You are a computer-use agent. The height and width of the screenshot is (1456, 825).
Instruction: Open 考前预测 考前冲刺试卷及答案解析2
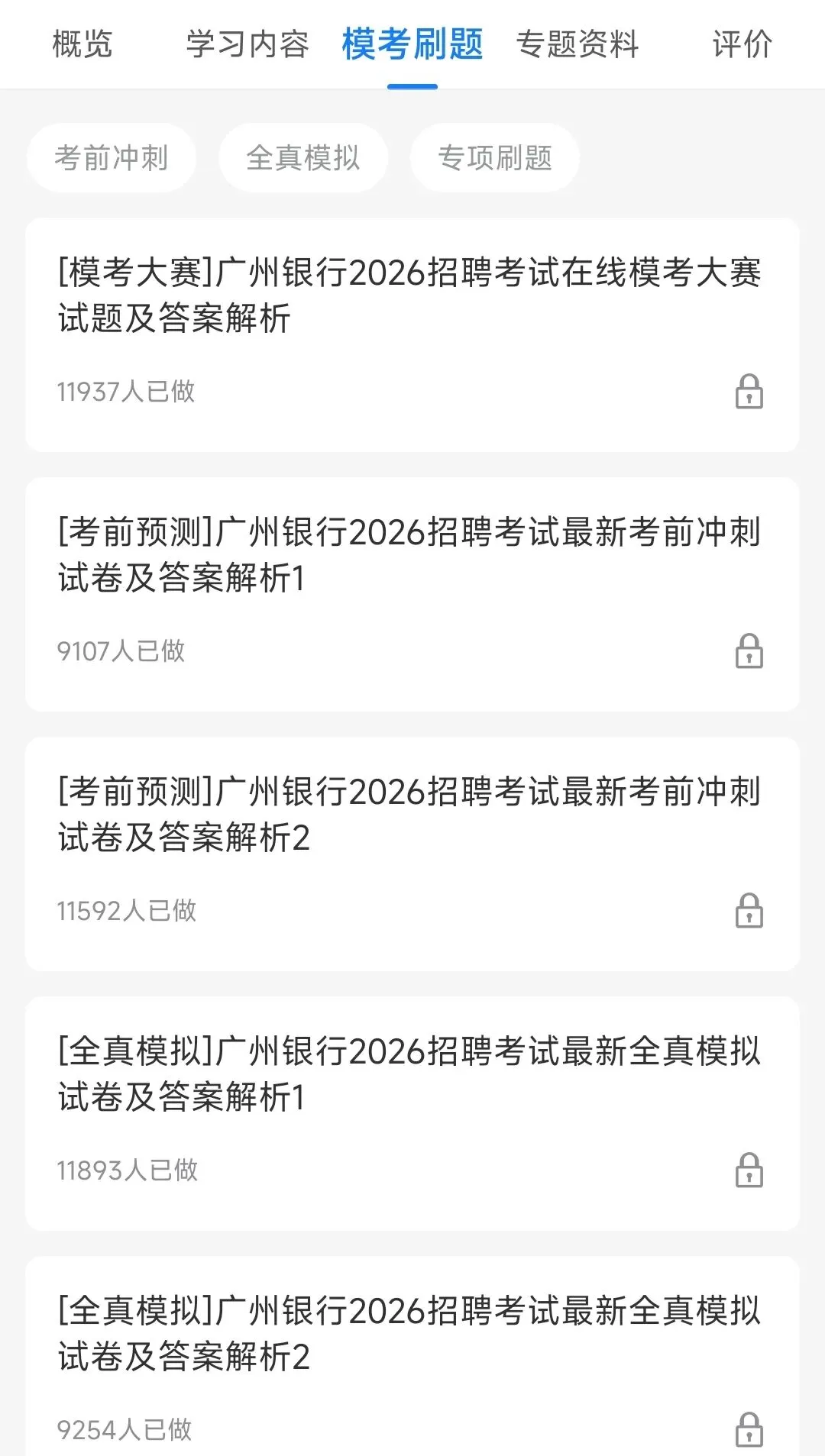click(x=412, y=854)
